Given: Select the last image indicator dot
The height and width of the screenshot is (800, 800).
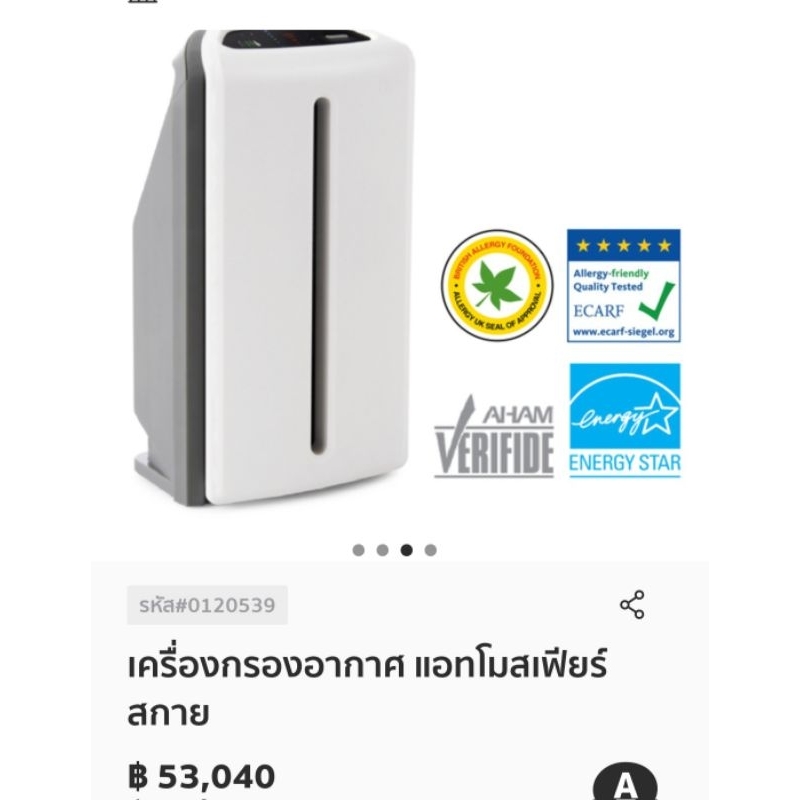Looking at the screenshot, I should pyautogui.click(x=430, y=550).
